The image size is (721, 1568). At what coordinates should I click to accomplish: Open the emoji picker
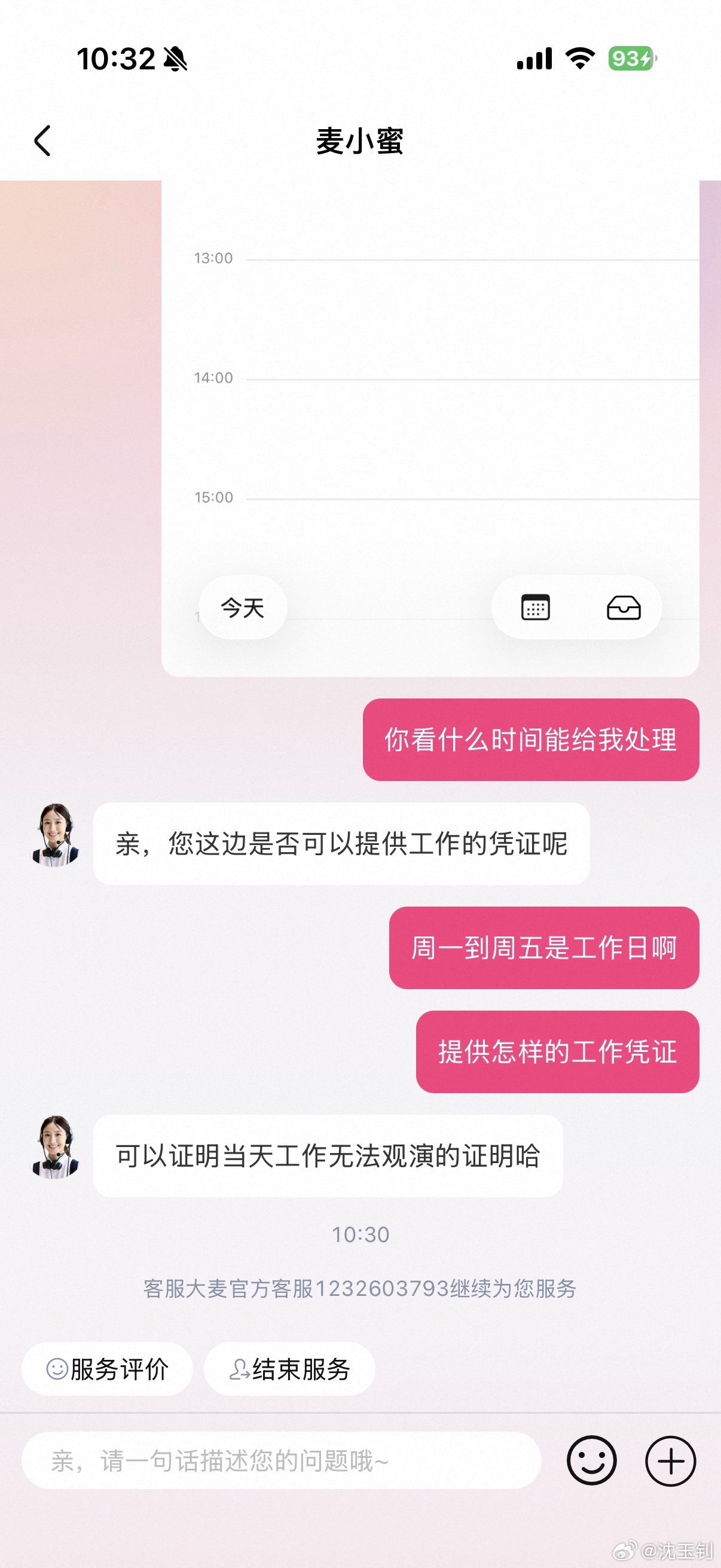point(591,1460)
